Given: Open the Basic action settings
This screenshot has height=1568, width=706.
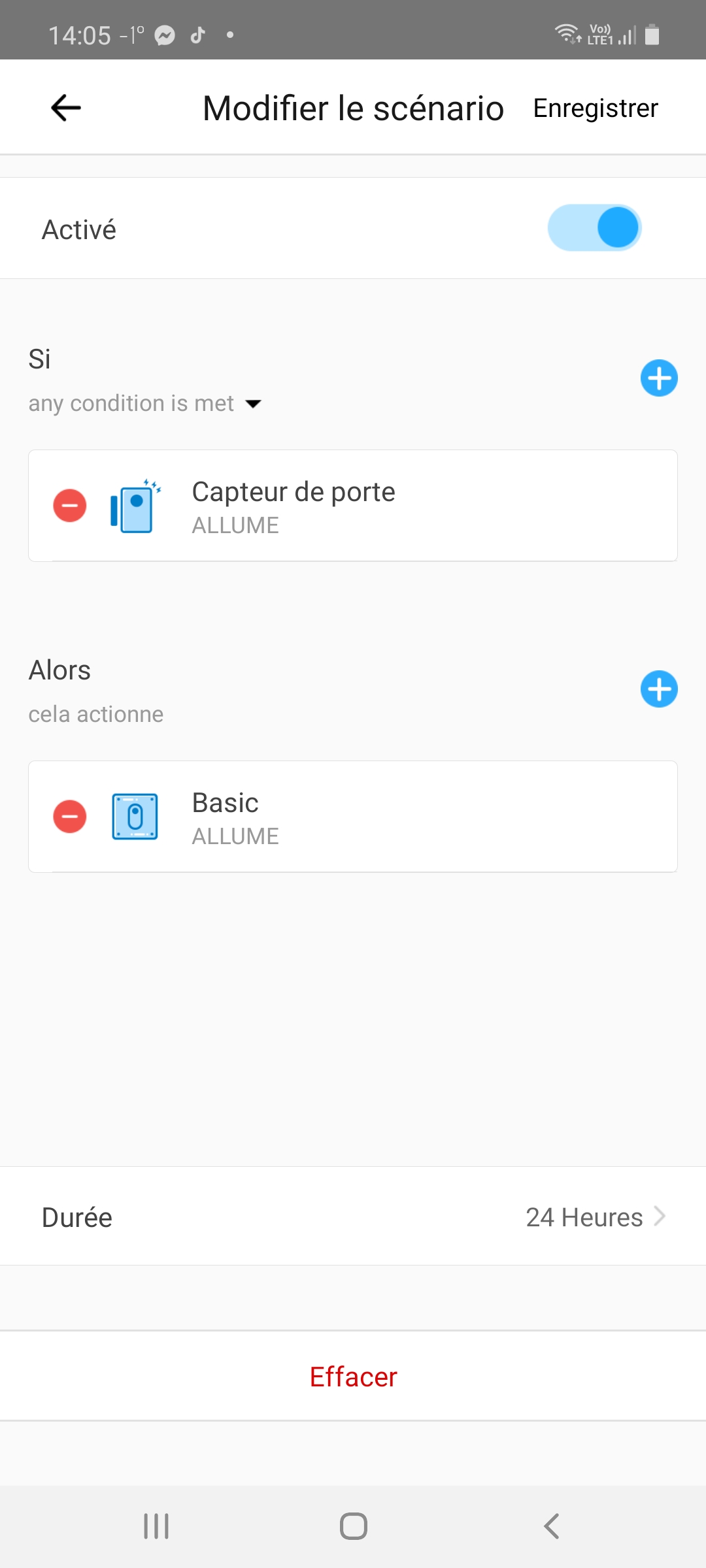Looking at the screenshot, I should point(353,817).
